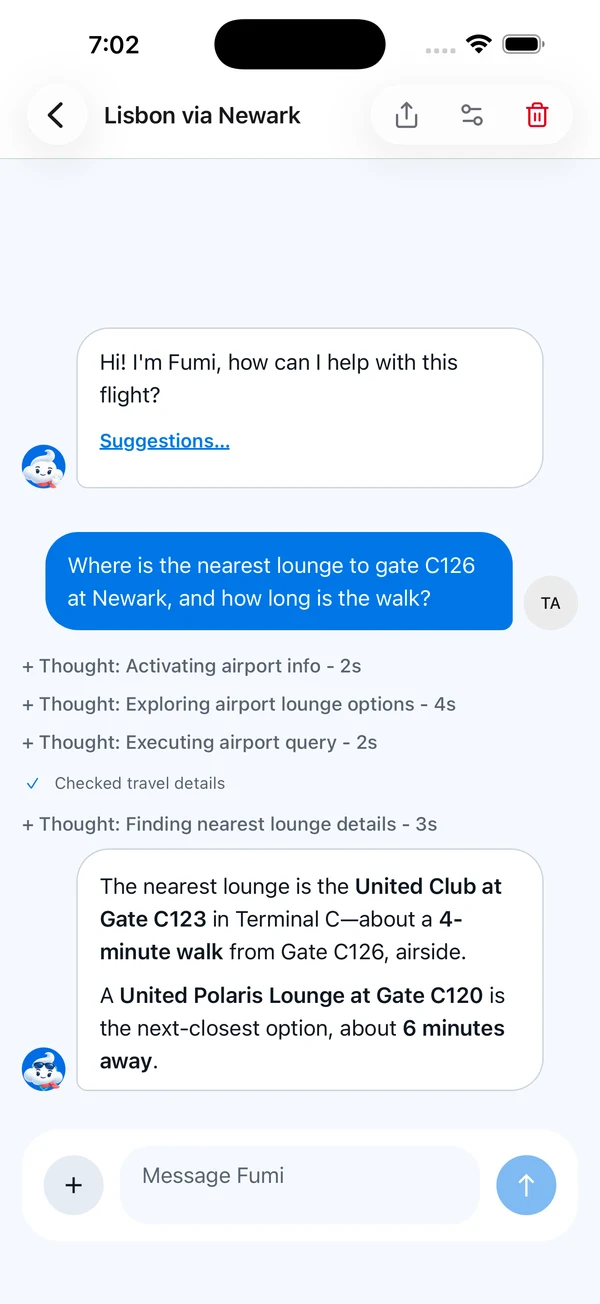The height and width of the screenshot is (1304, 600).
Task: Share this conversation
Action: pos(406,115)
